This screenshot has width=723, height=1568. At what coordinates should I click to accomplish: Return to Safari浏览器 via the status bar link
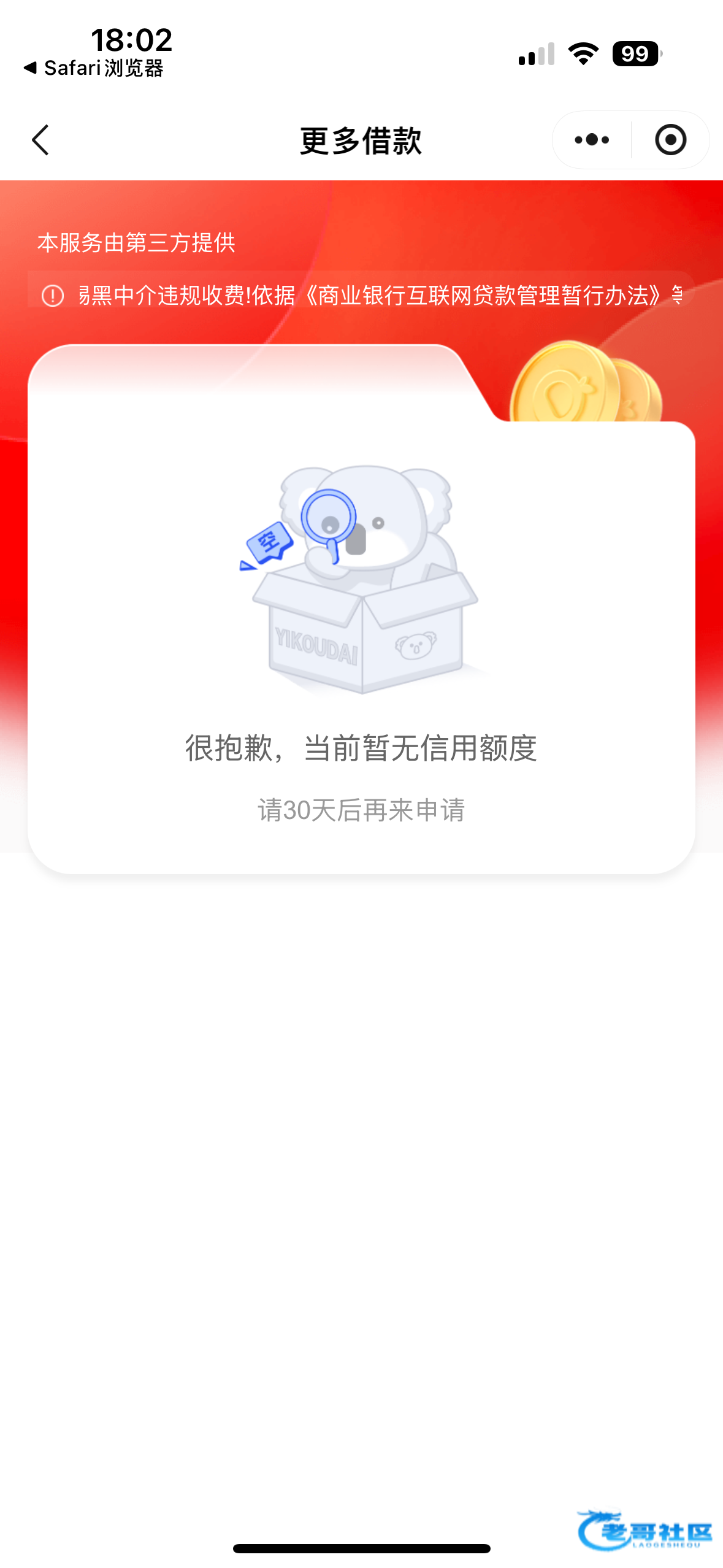(x=94, y=68)
